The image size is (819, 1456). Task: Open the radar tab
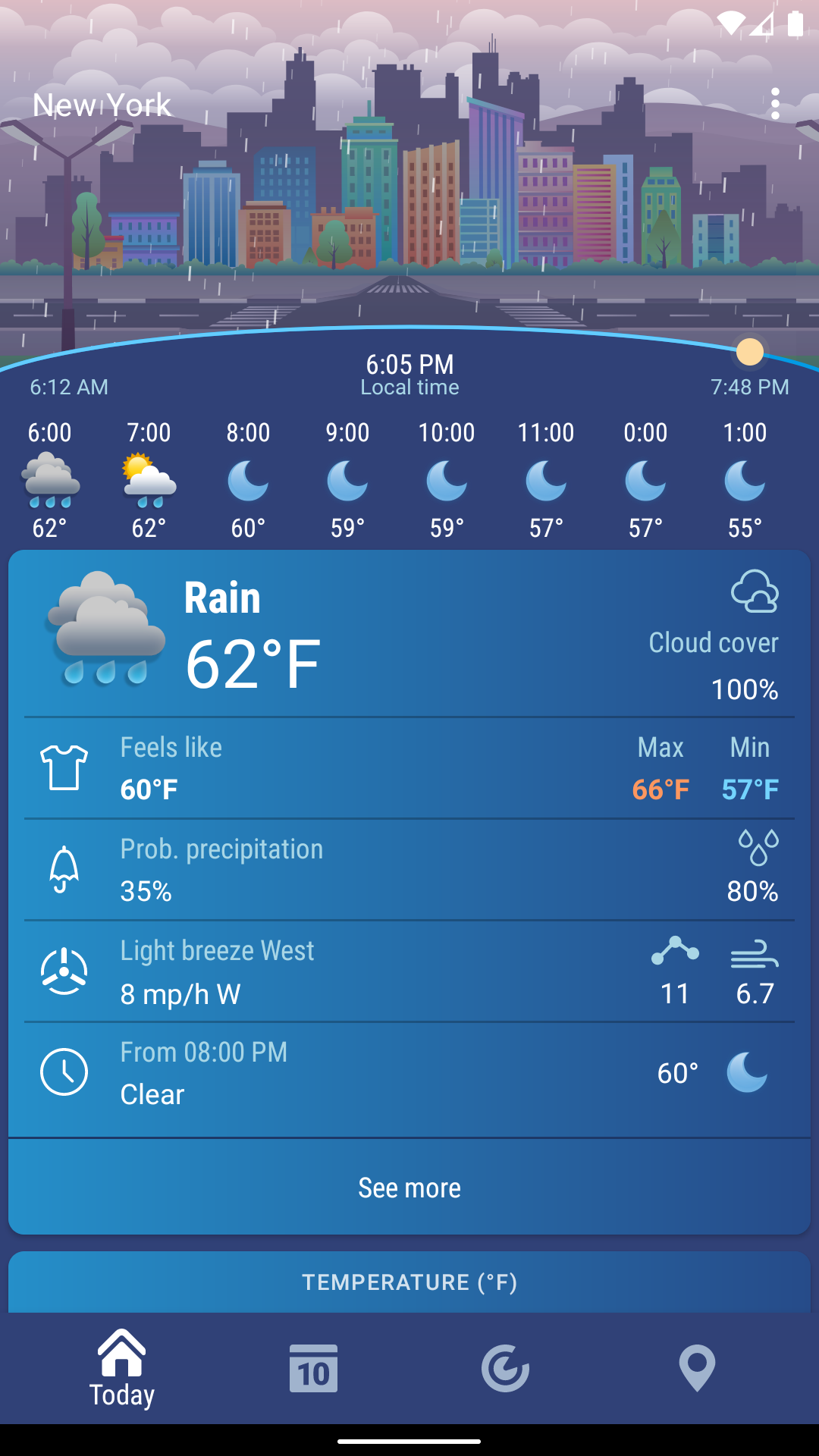pyautogui.click(x=505, y=1369)
